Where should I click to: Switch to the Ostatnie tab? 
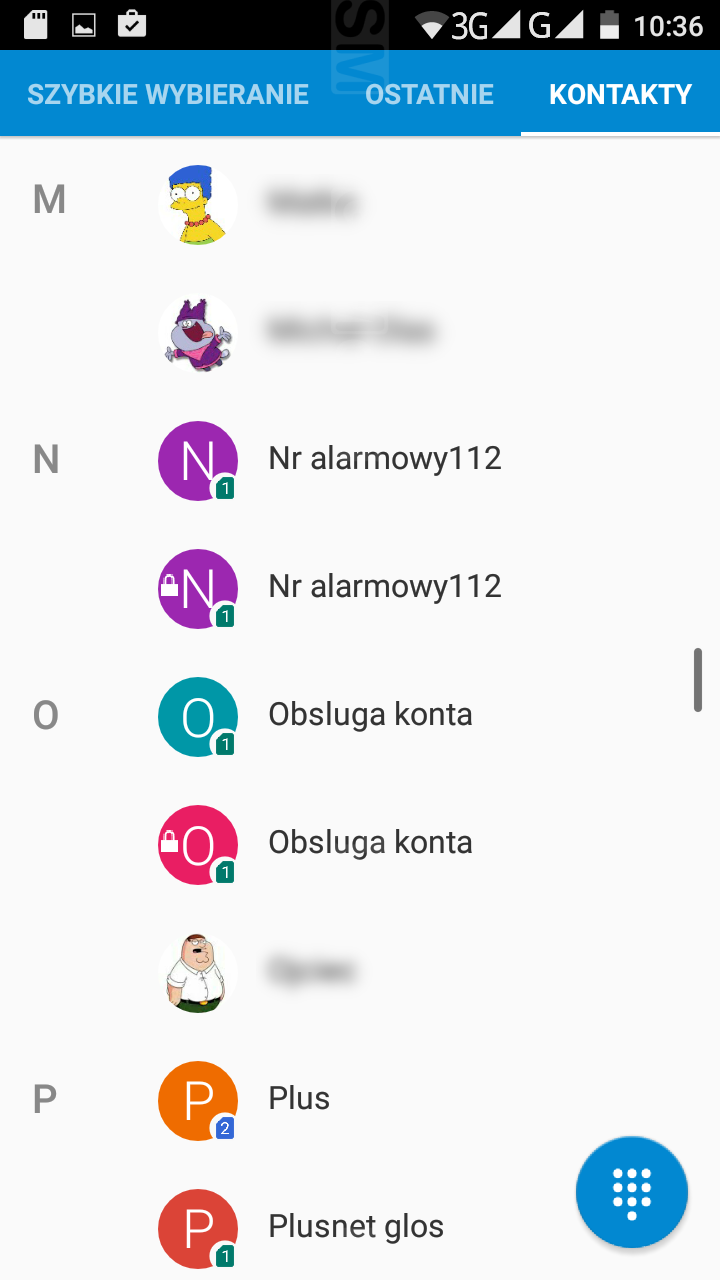coord(429,94)
